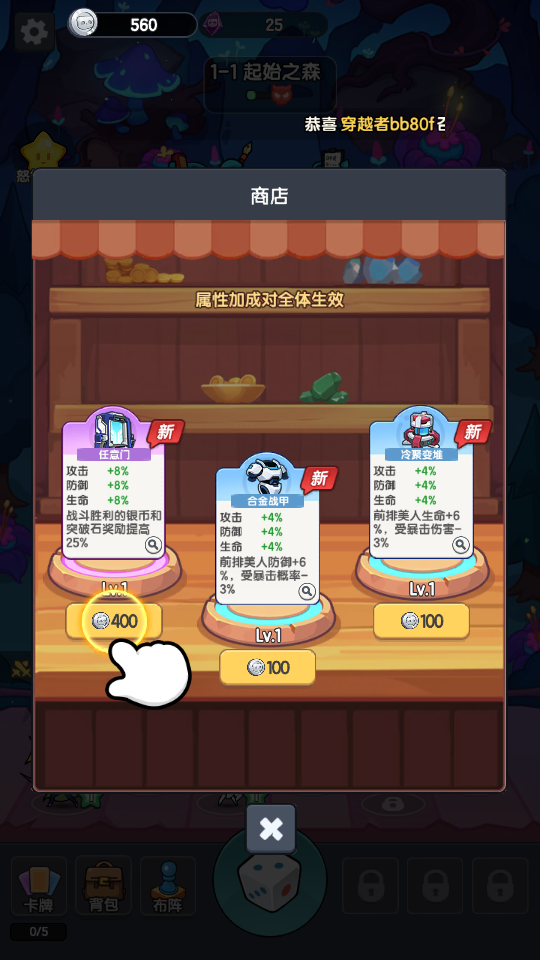The width and height of the screenshot is (540, 960).
Task: Close the shop with the X button
Action: [271, 829]
